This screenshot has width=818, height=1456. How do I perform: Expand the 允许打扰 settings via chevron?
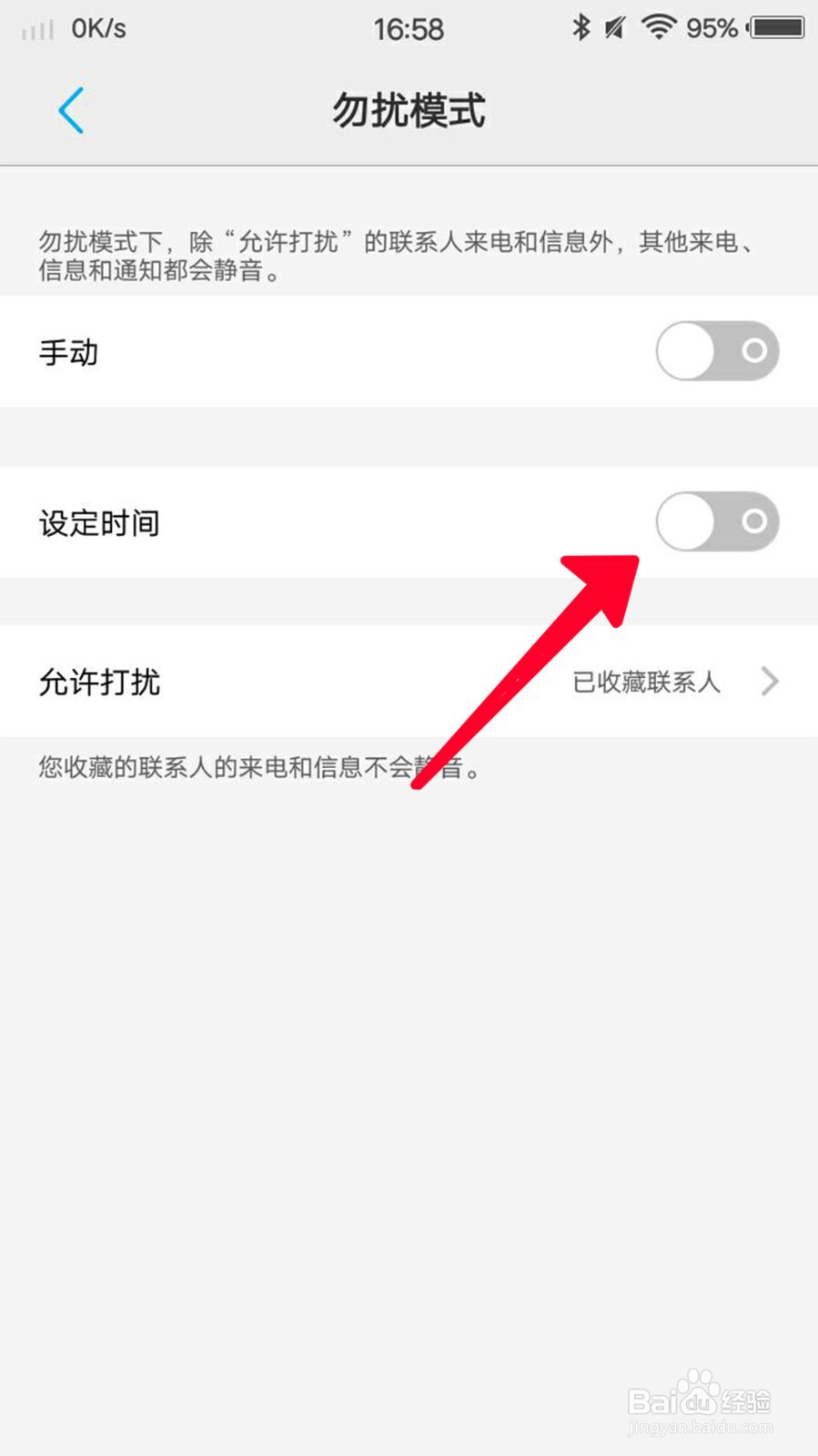click(771, 682)
